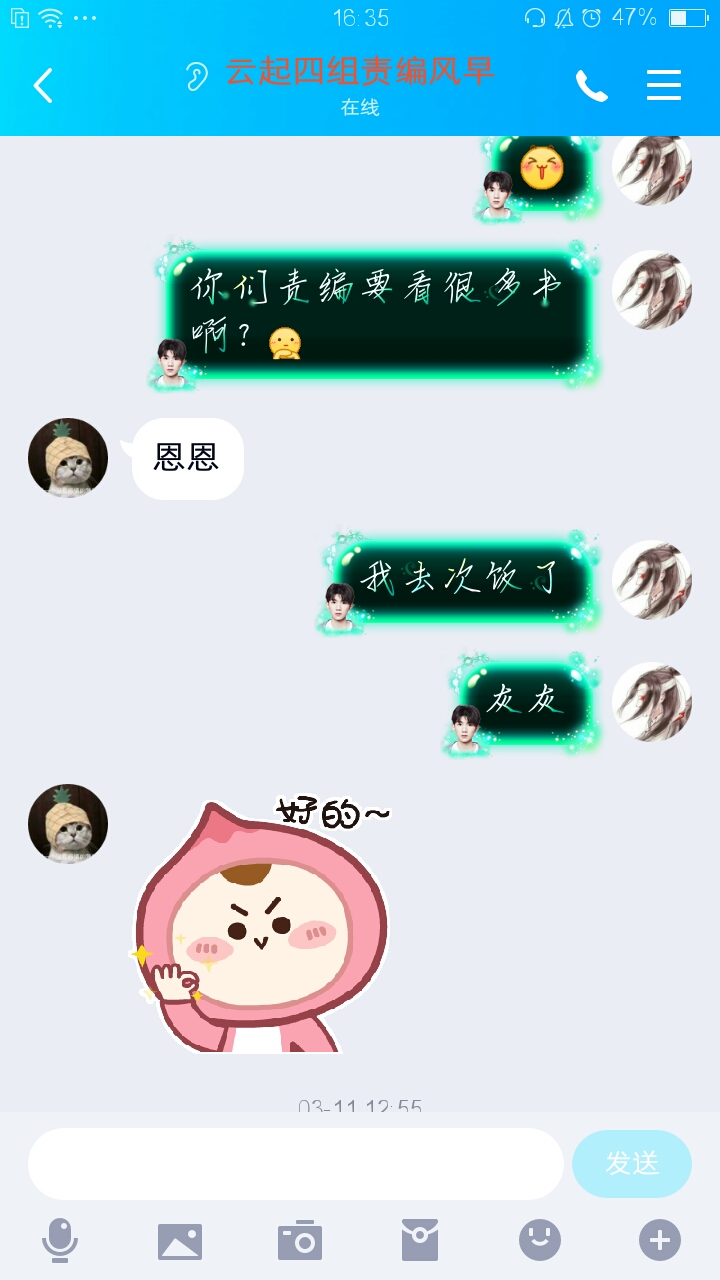The width and height of the screenshot is (720, 1280).
Task: Start a voice call with this contact
Action: pos(591,86)
